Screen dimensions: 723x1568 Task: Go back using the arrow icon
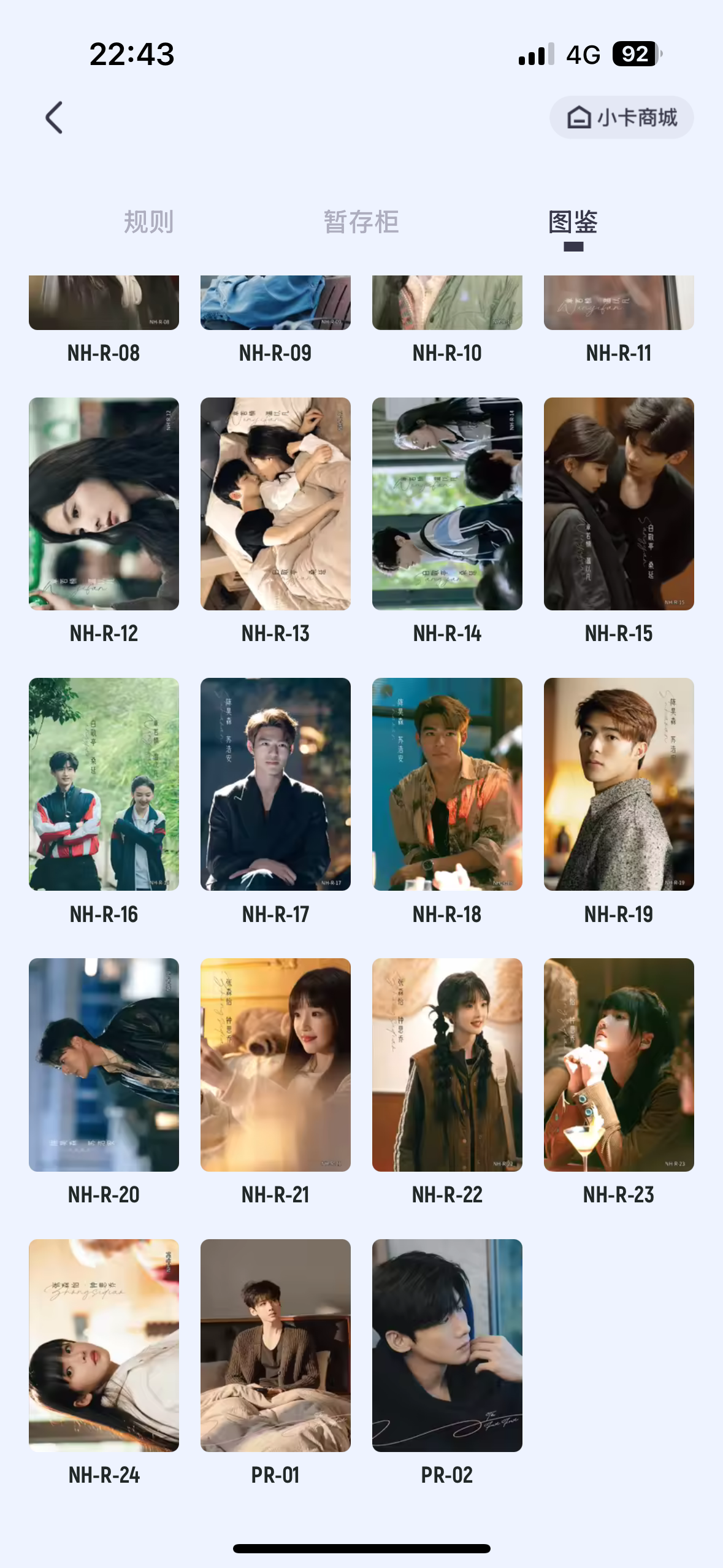click(54, 117)
